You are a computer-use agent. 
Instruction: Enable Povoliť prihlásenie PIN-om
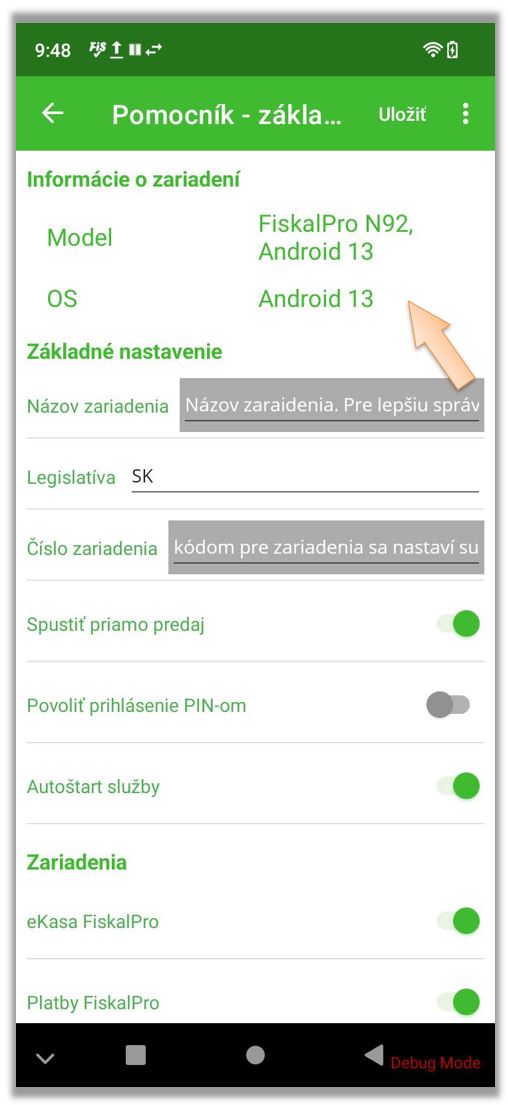click(448, 705)
